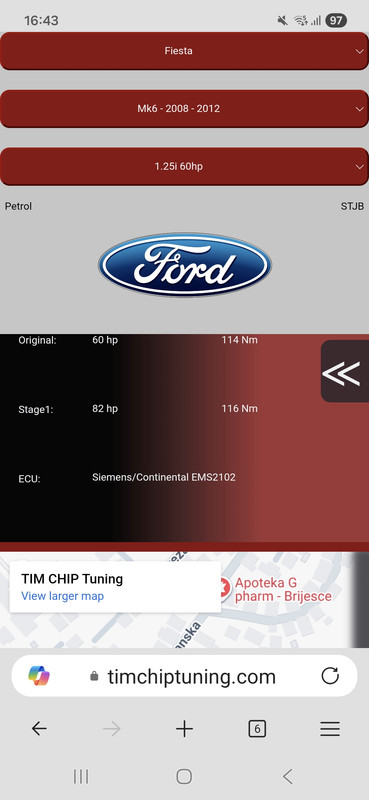Expand the Mk6 - 2008 - 2012 generation dropdown

pos(184,109)
